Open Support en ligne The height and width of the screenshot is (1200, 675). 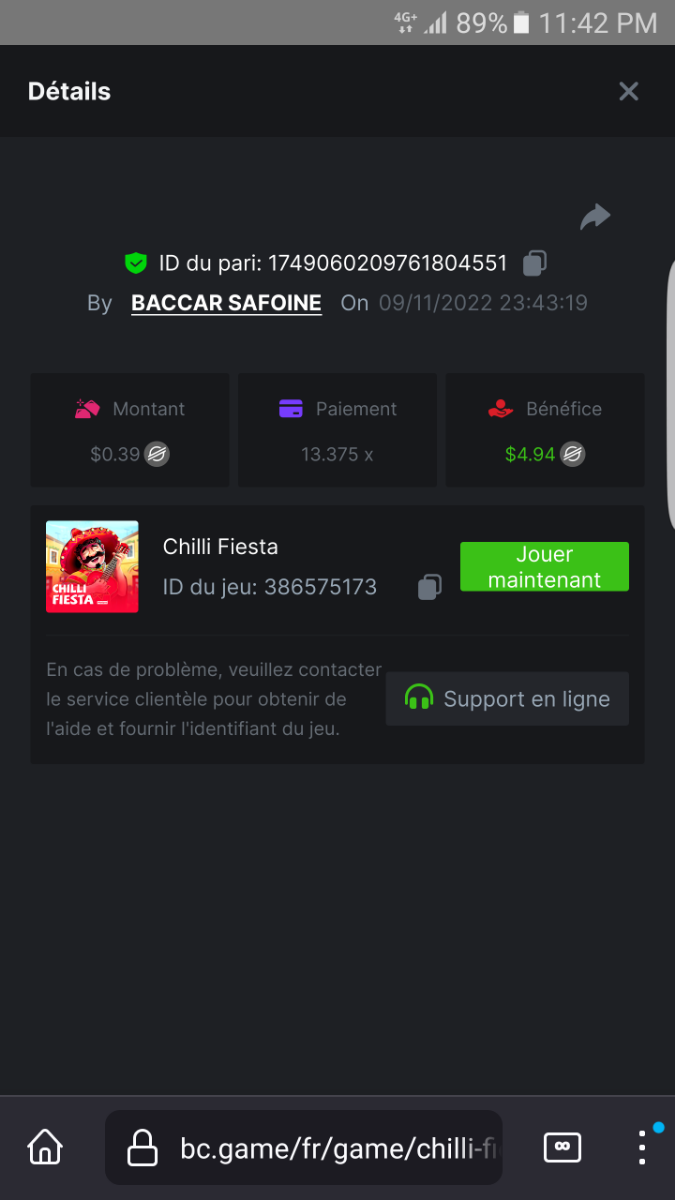coord(507,699)
